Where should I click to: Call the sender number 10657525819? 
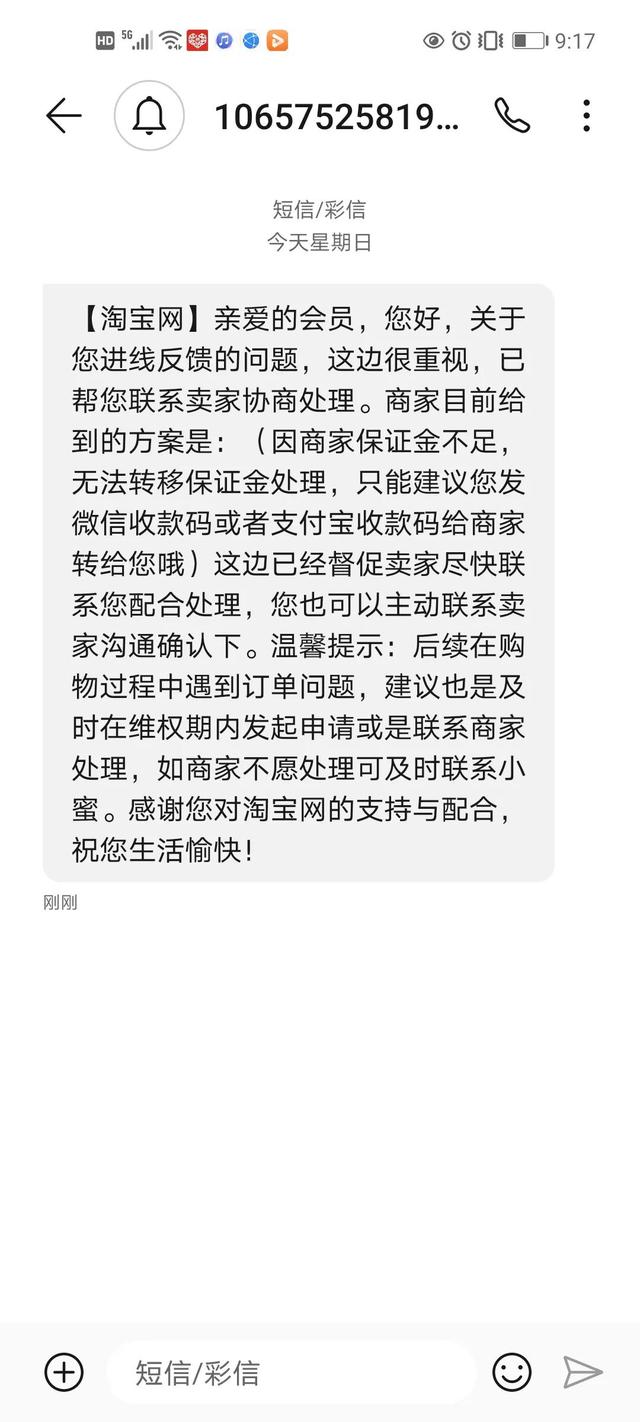coord(512,117)
